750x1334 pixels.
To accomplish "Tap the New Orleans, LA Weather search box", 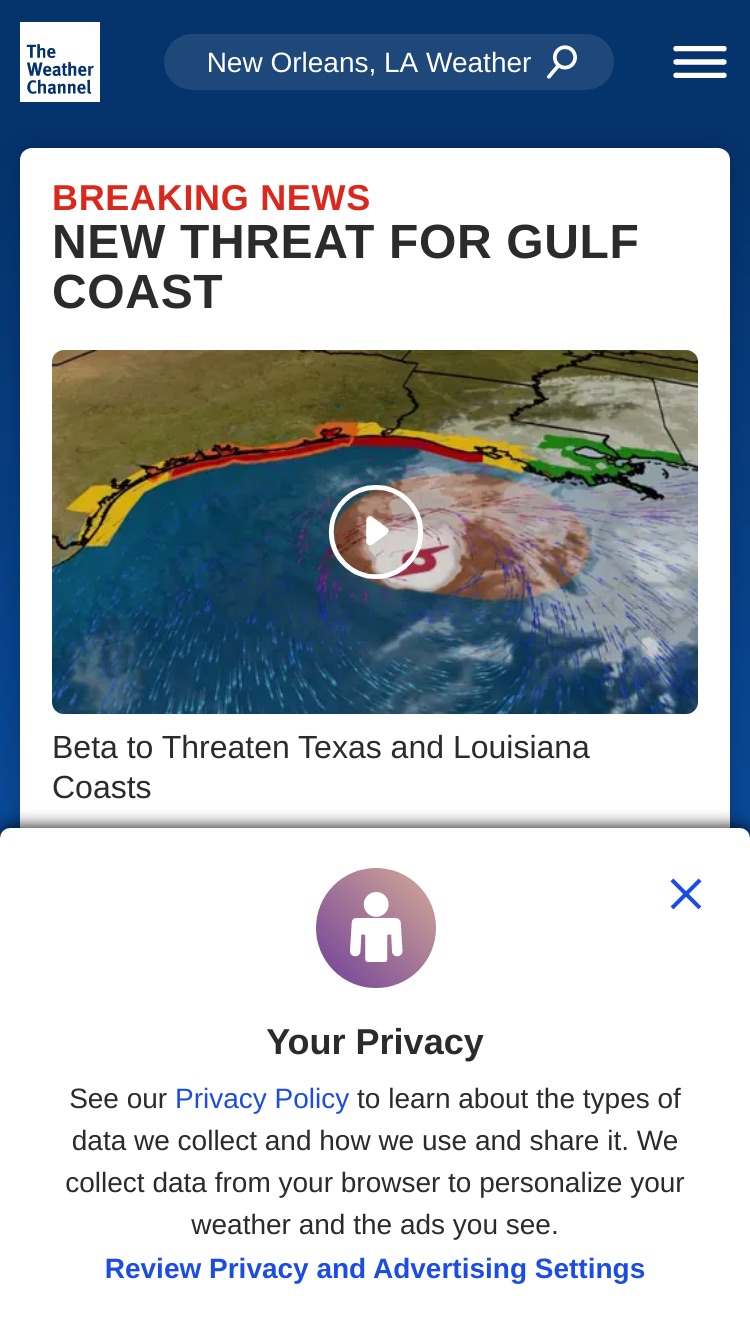I will (x=389, y=62).
